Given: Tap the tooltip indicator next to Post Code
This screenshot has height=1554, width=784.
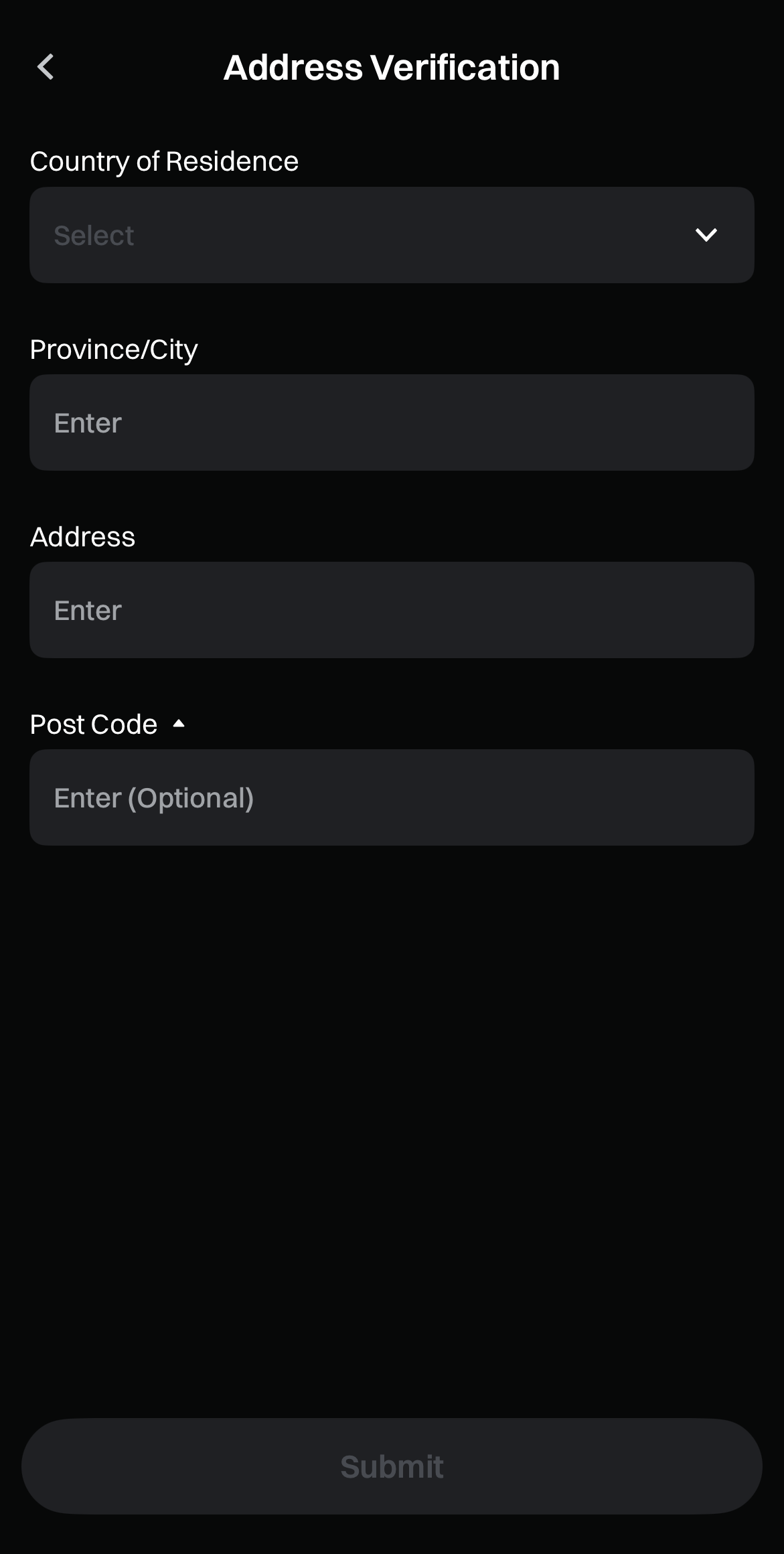Looking at the screenshot, I should [x=179, y=723].
